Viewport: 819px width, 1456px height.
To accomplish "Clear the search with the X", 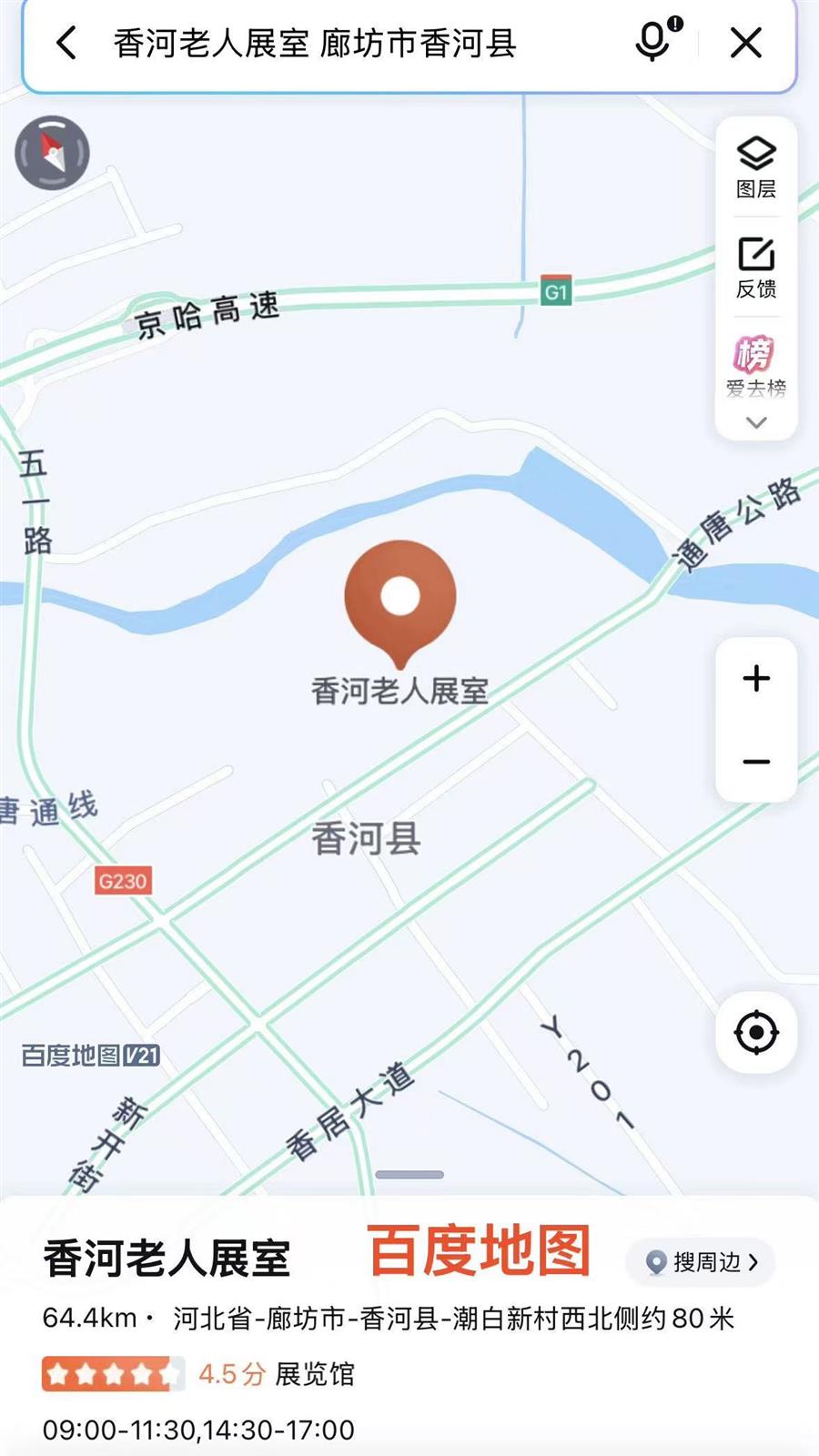I will (746, 43).
